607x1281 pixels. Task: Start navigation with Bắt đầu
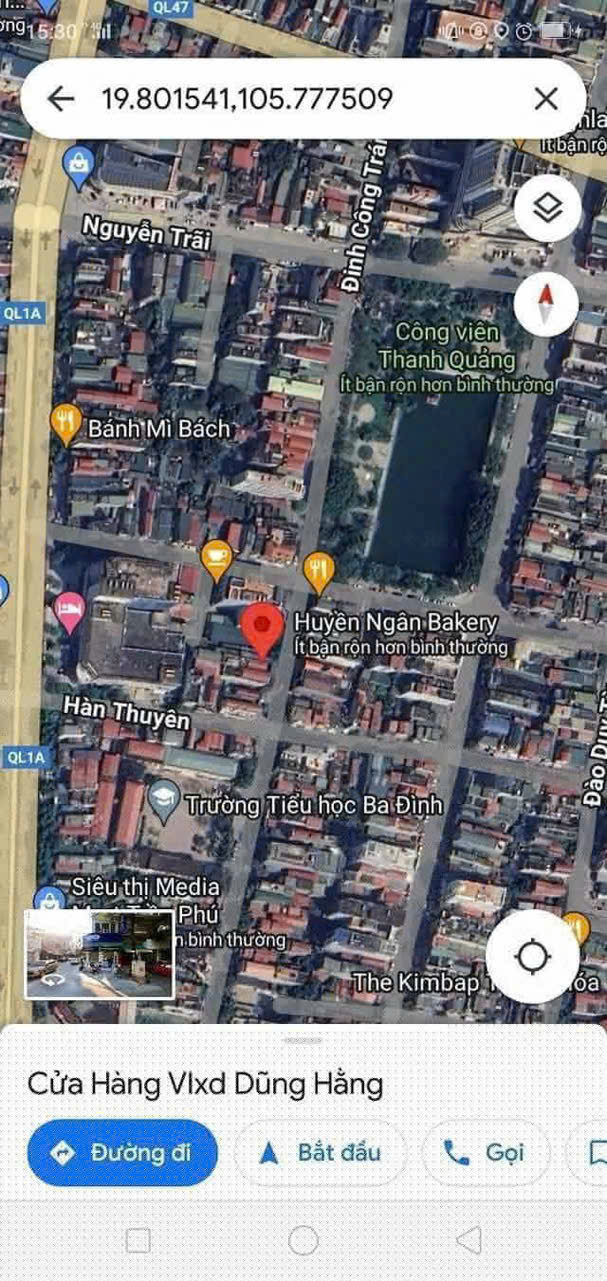click(x=321, y=1153)
